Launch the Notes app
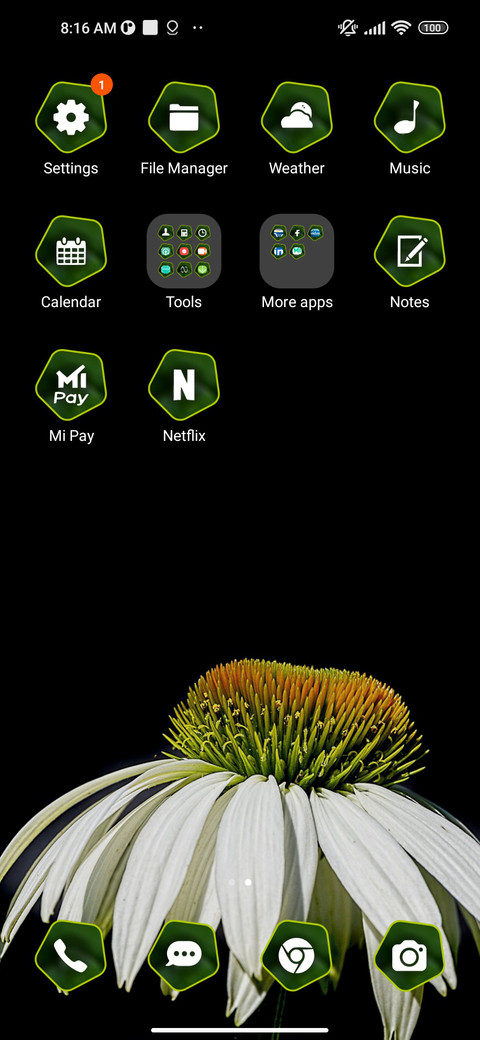 pos(409,251)
